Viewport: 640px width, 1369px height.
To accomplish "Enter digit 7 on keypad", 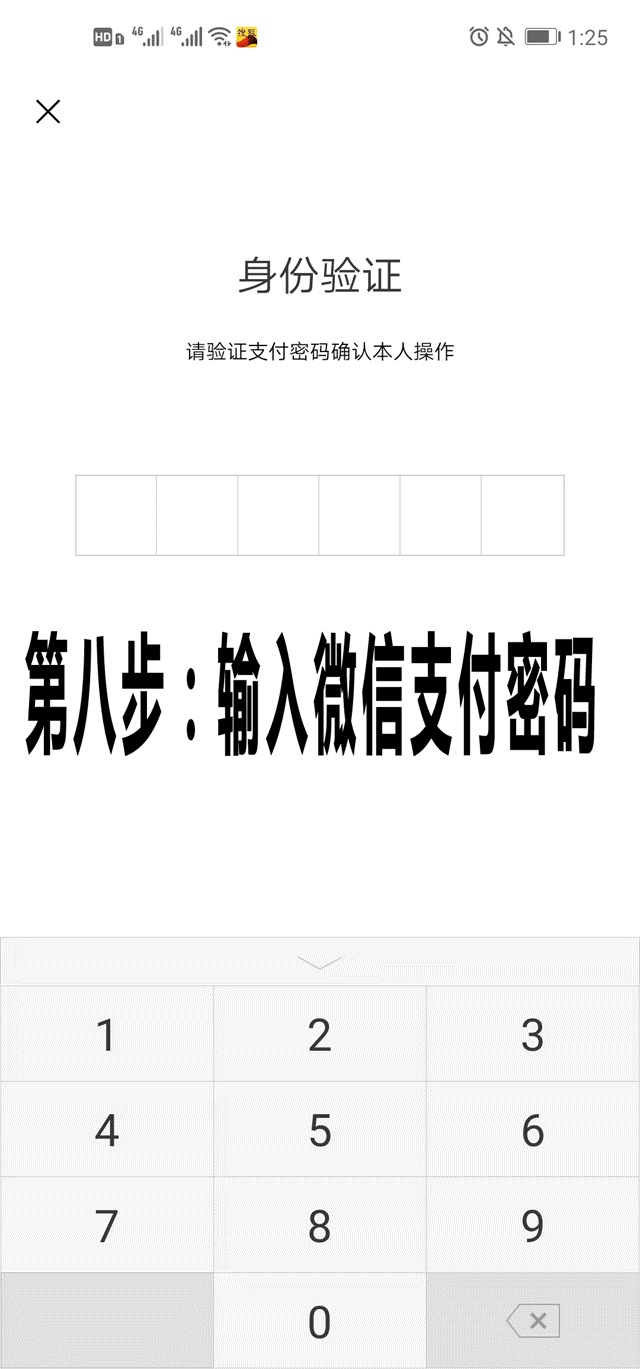I will [106, 1226].
